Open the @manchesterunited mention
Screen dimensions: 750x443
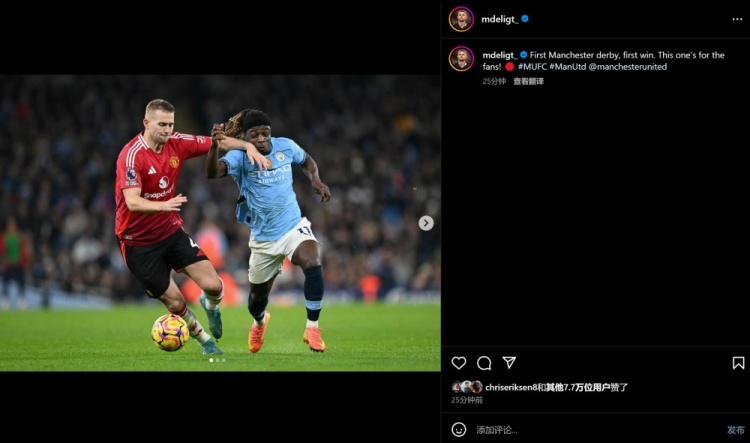[627, 67]
